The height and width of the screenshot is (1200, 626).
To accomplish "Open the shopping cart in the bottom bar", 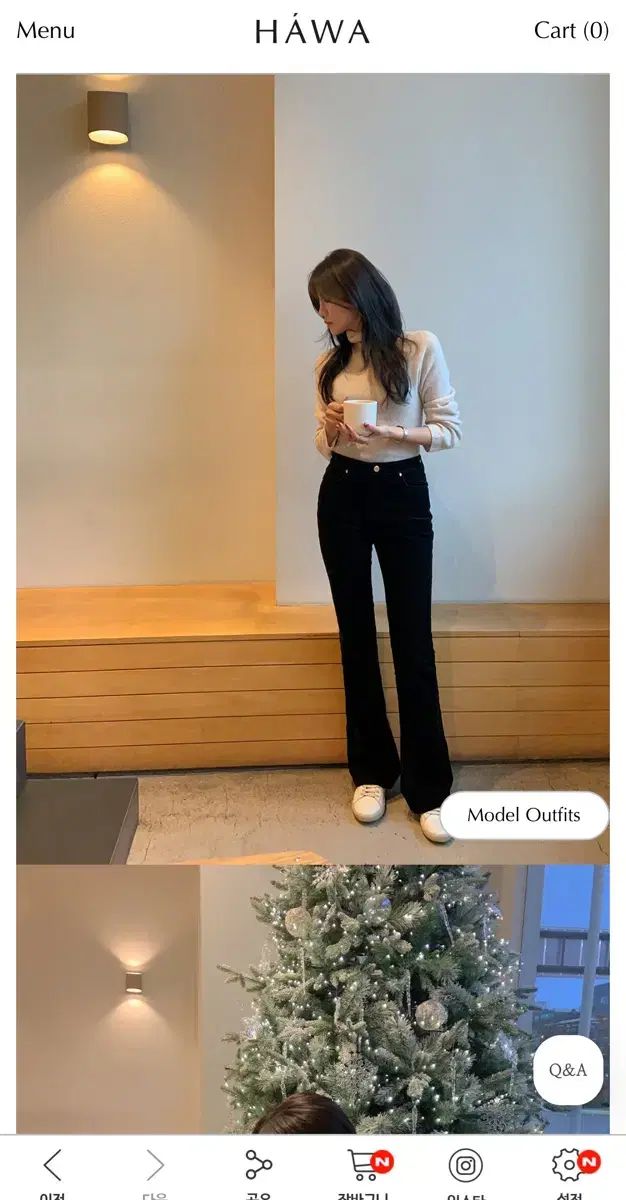I will 365,1166.
